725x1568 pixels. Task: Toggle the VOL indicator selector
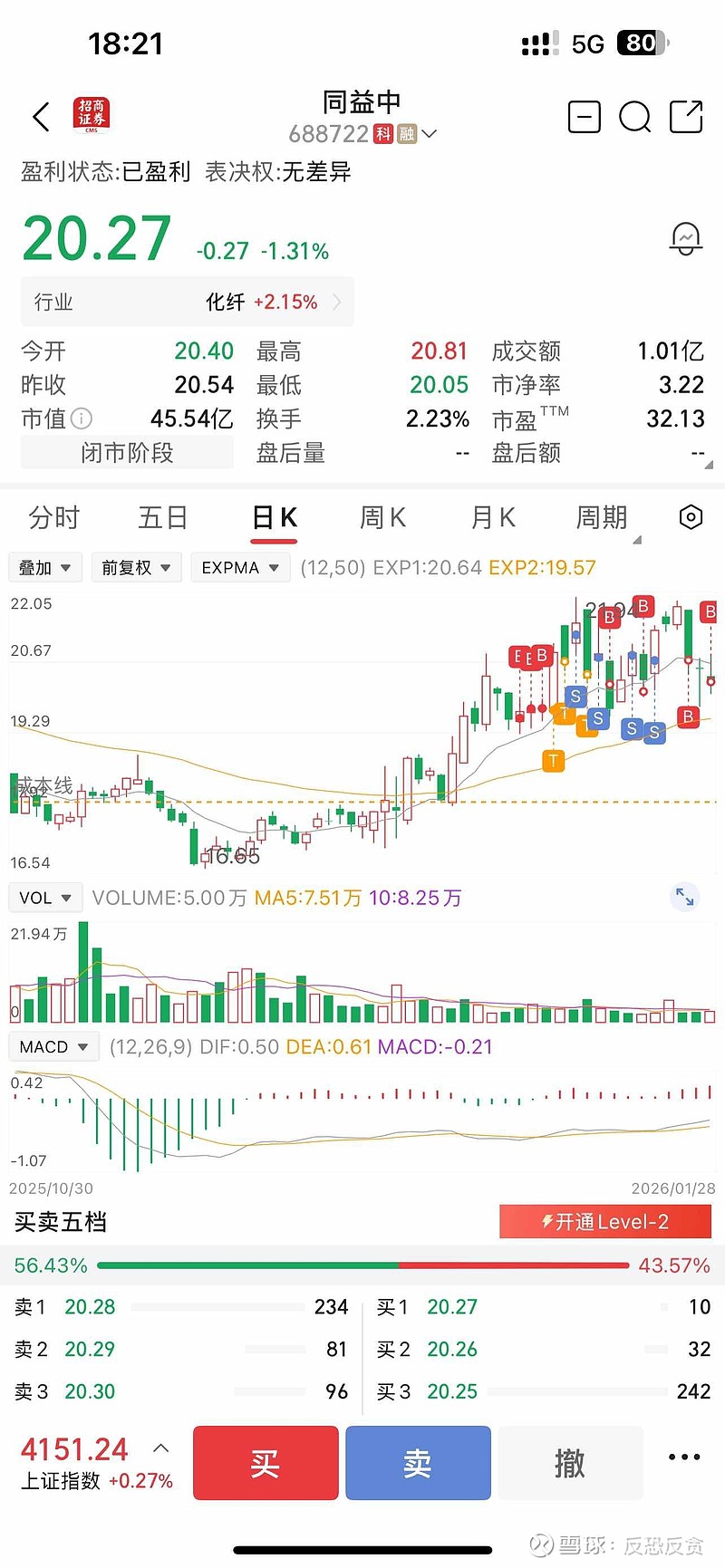[45, 897]
